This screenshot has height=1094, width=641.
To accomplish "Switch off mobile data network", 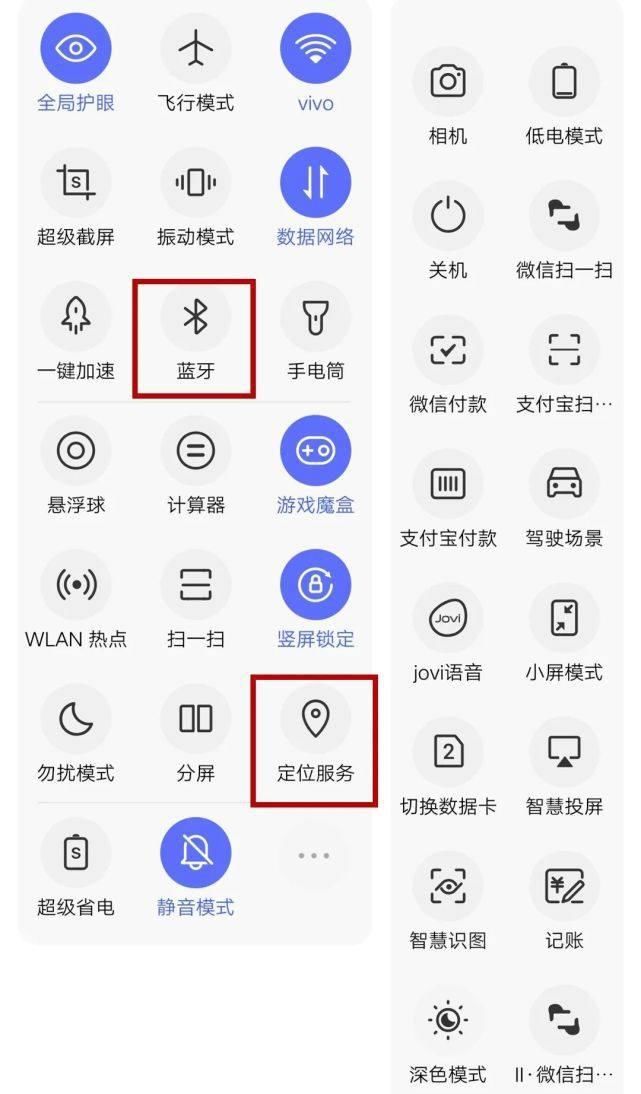I will point(315,183).
